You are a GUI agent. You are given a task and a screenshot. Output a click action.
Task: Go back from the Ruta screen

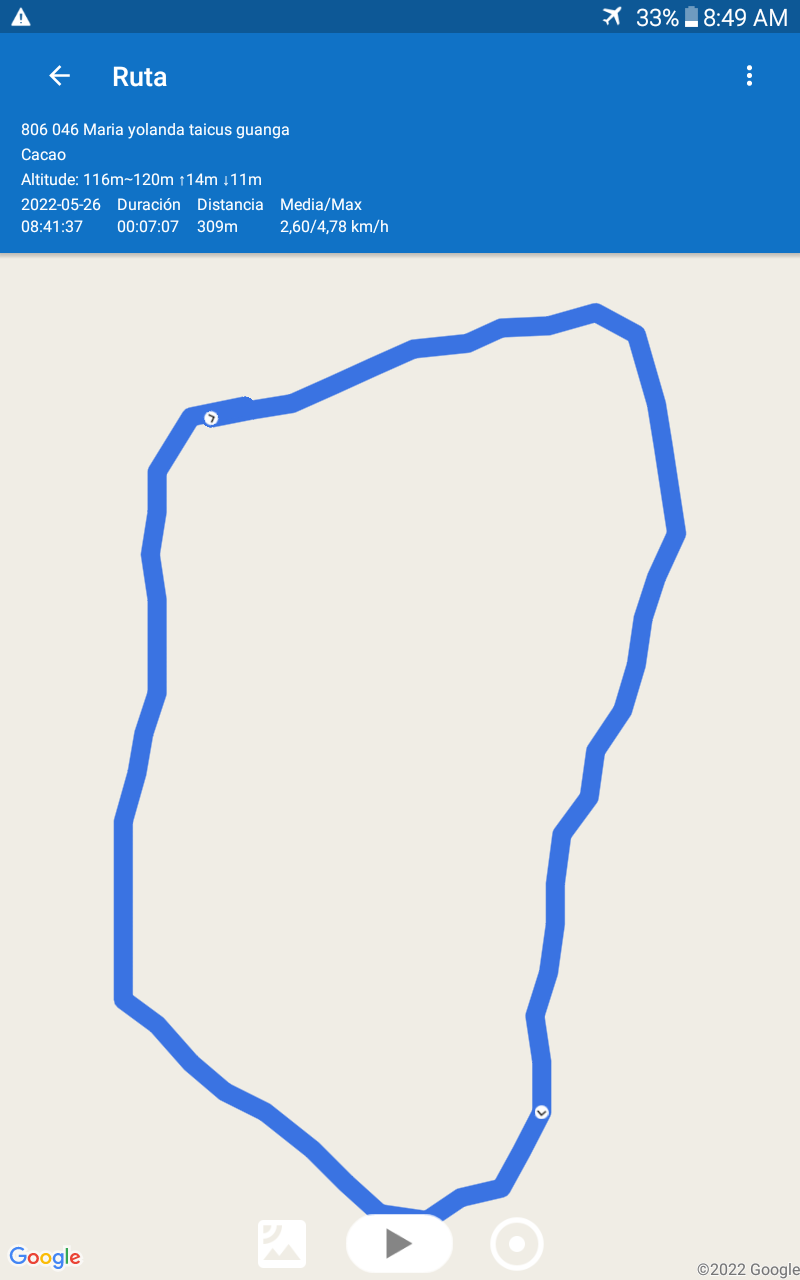click(x=59, y=76)
